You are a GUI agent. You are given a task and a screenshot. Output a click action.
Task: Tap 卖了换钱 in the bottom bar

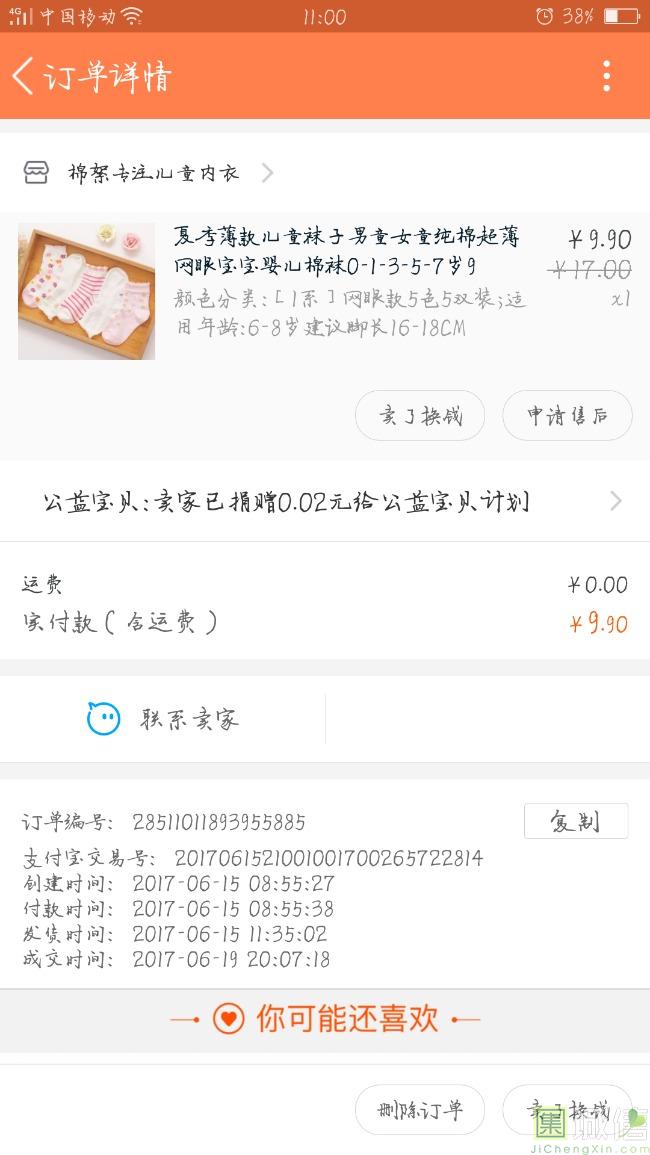pyautogui.click(x=567, y=1110)
